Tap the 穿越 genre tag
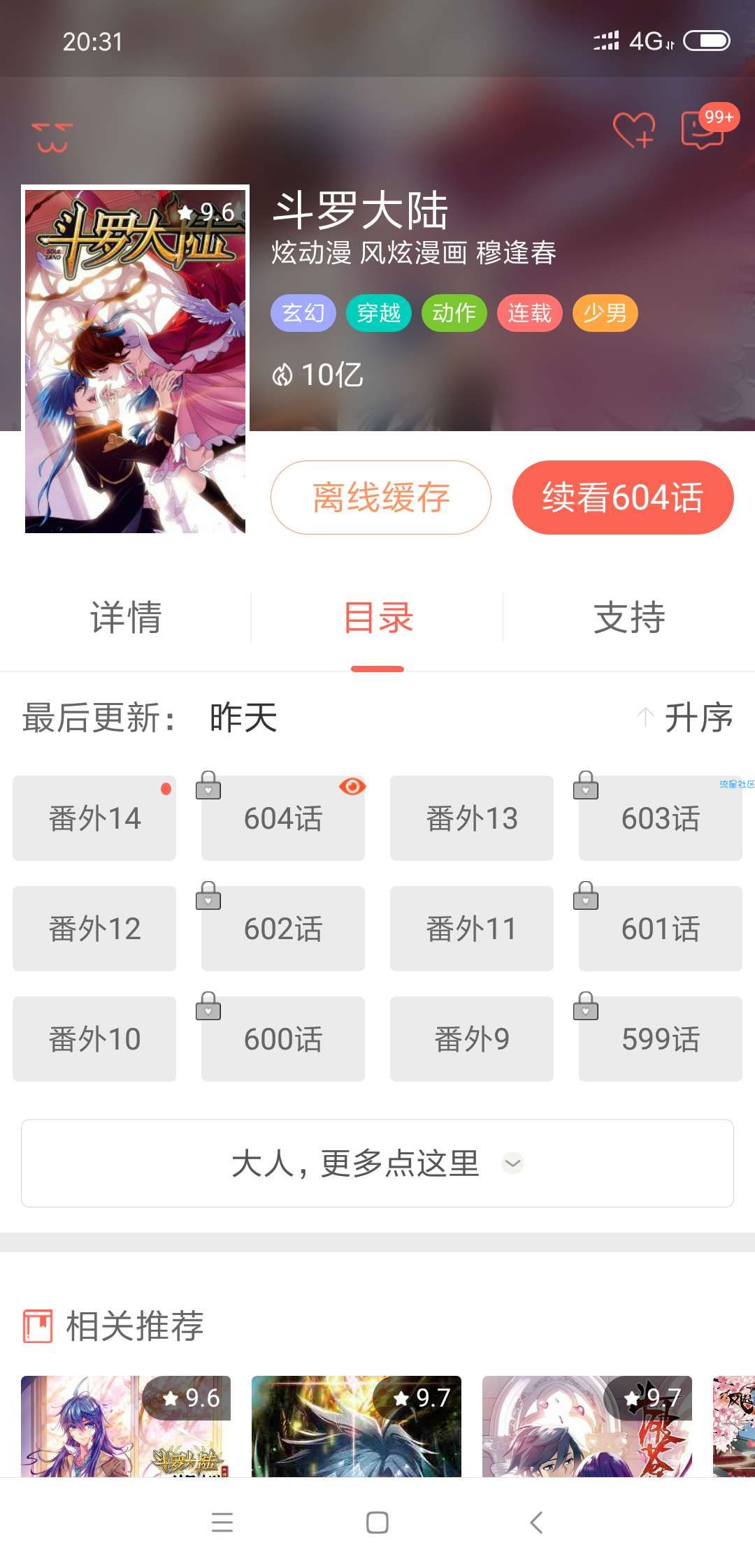Screen dimensions: 755x1568 pos(378,313)
